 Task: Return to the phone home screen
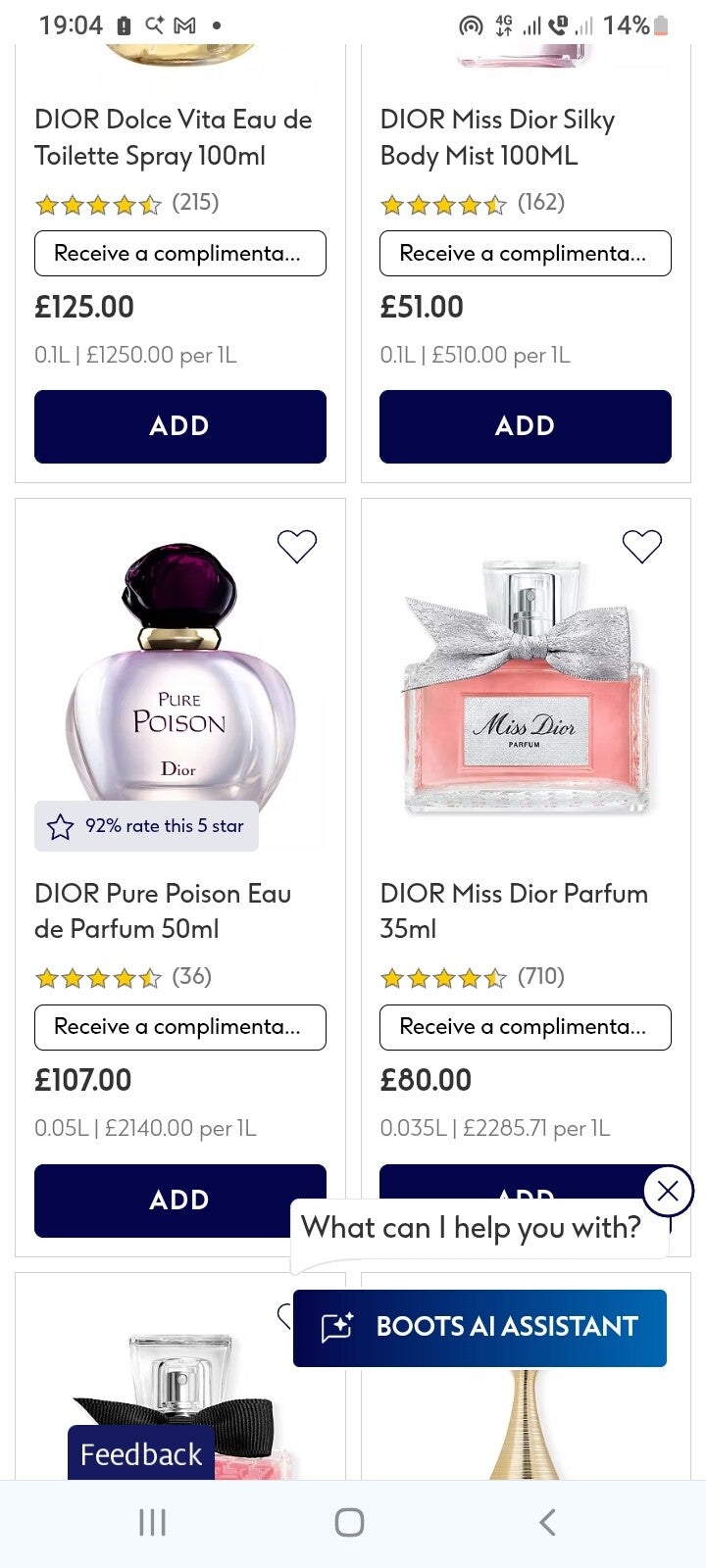(x=349, y=1522)
